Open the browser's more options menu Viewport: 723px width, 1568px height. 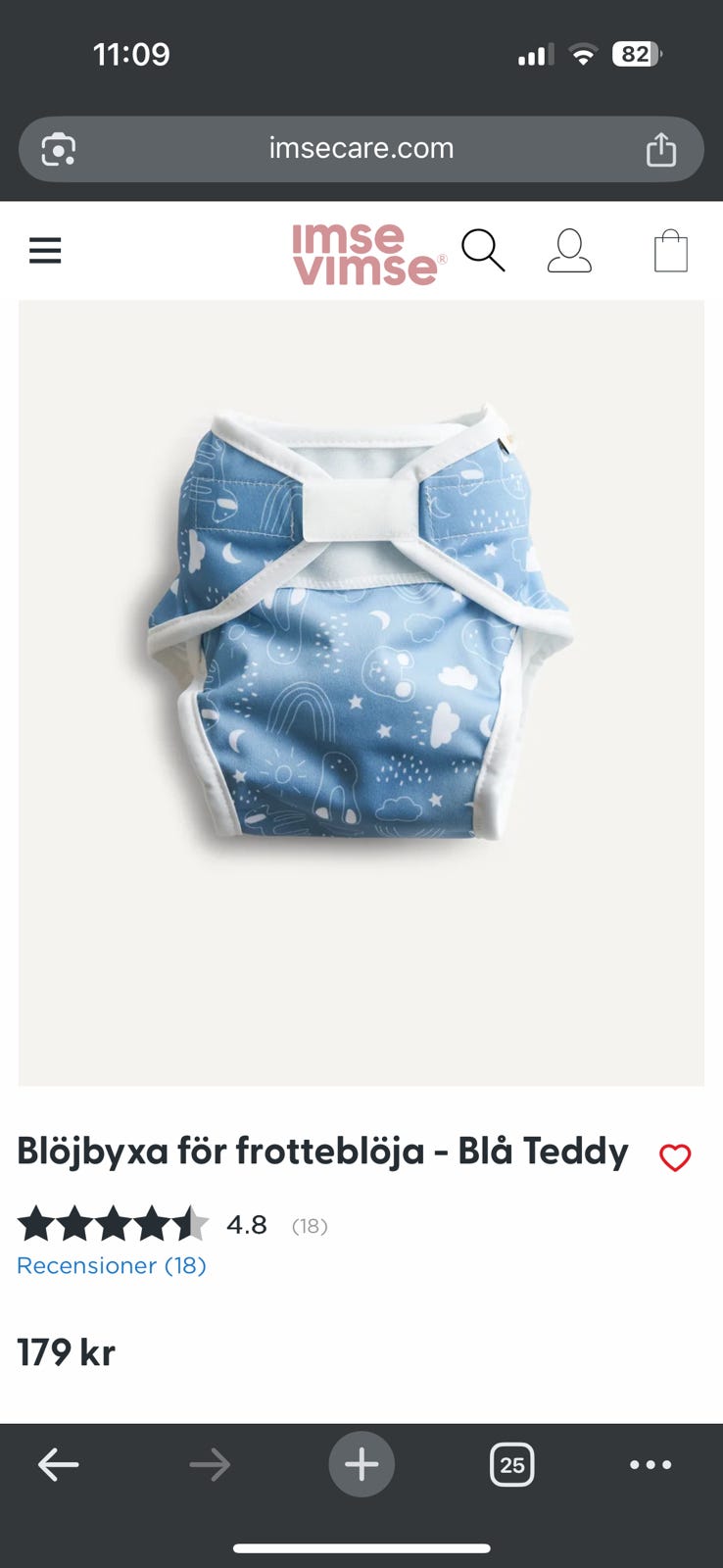point(651,1465)
